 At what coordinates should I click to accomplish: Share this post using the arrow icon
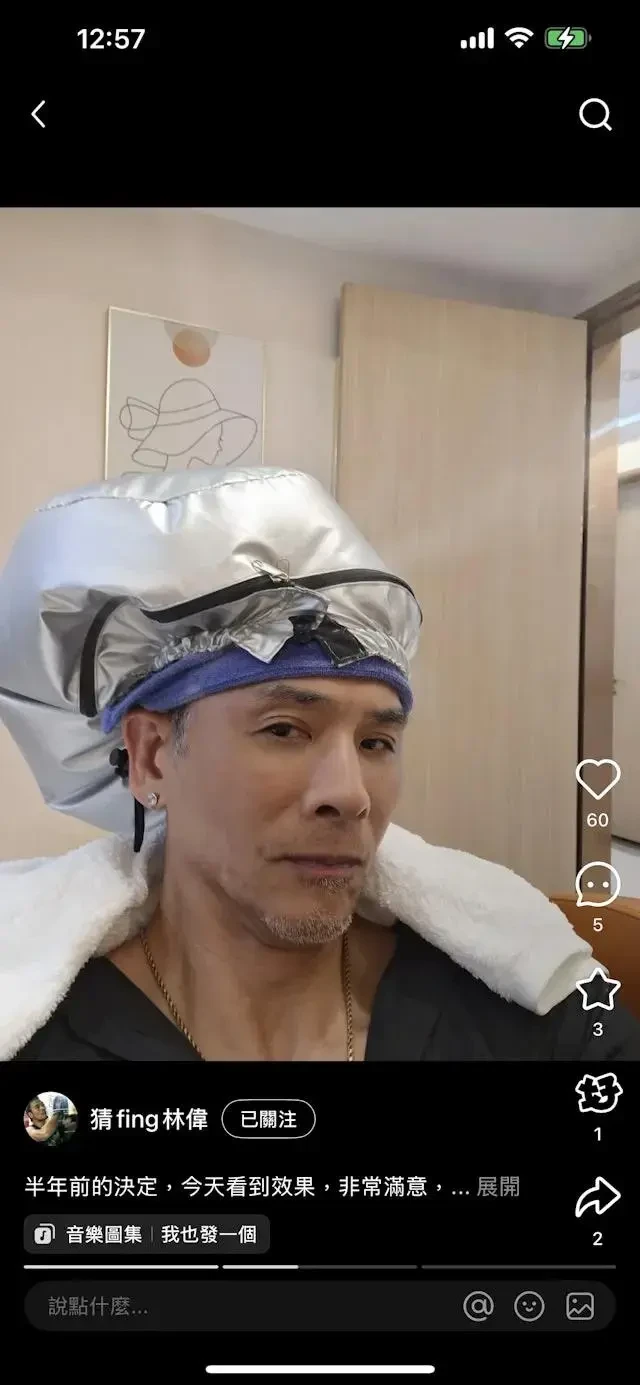pos(597,1198)
